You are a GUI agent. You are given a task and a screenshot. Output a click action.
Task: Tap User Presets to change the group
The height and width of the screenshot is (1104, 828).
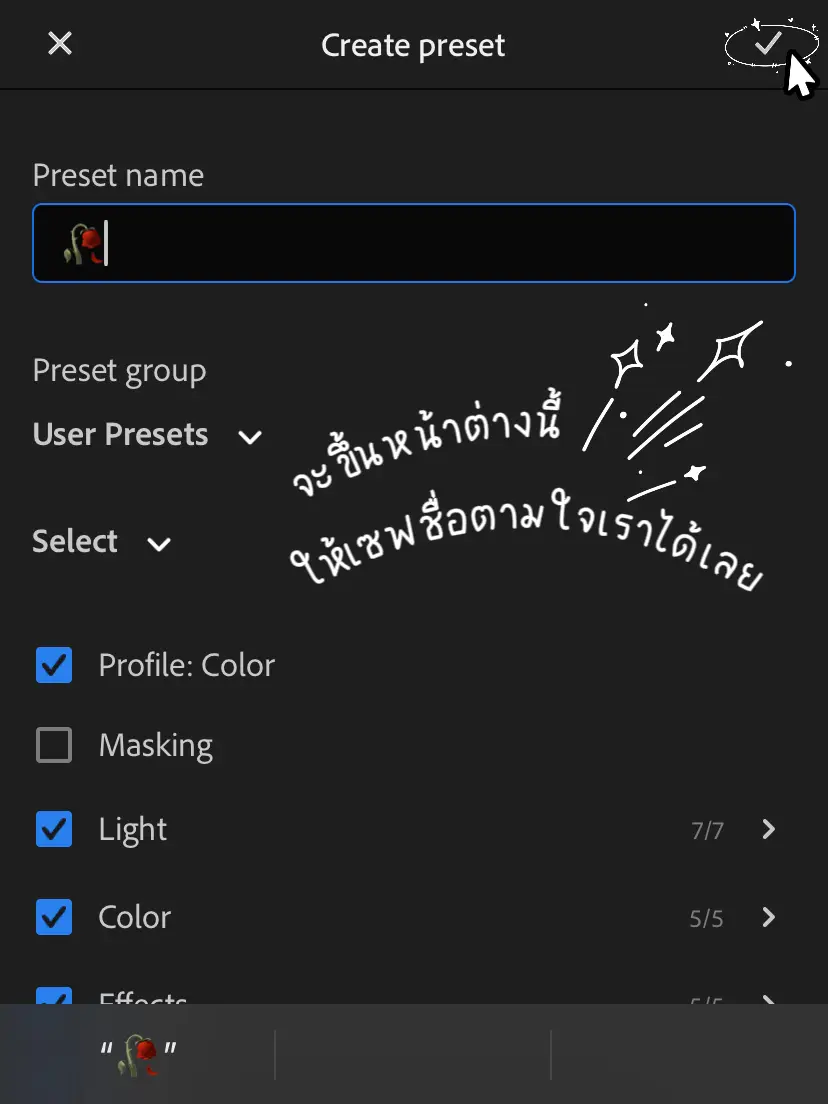tap(120, 434)
